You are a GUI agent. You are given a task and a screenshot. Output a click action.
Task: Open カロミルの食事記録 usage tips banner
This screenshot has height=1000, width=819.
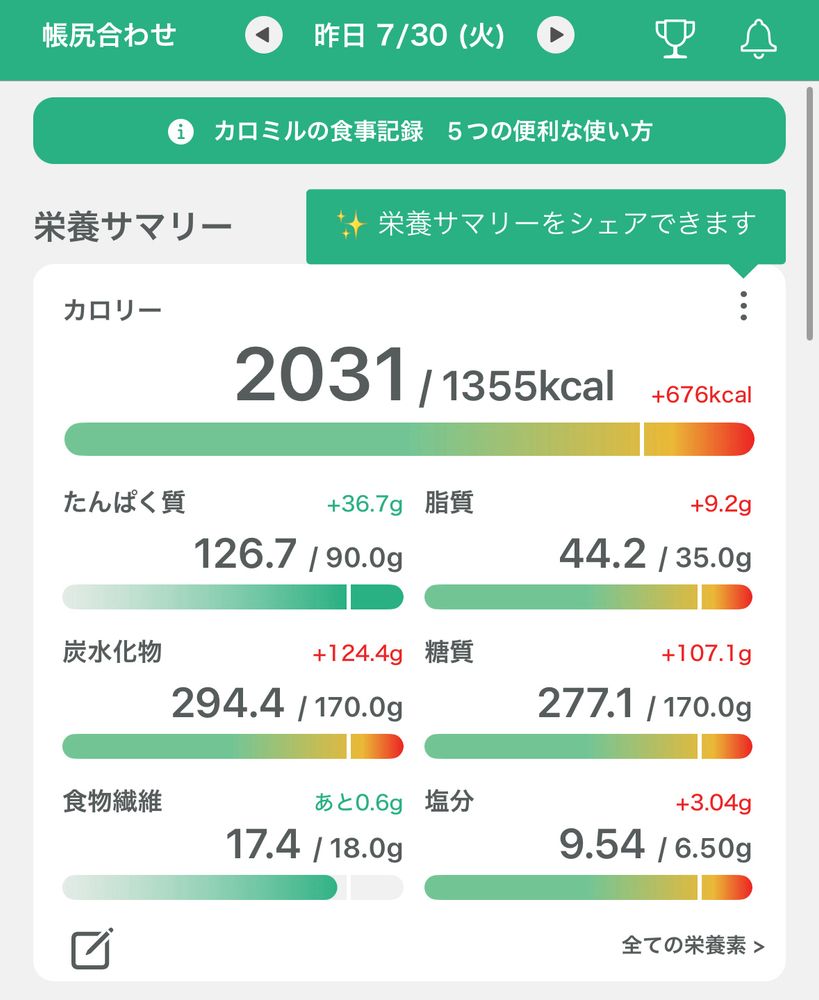click(x=410, y=130)
